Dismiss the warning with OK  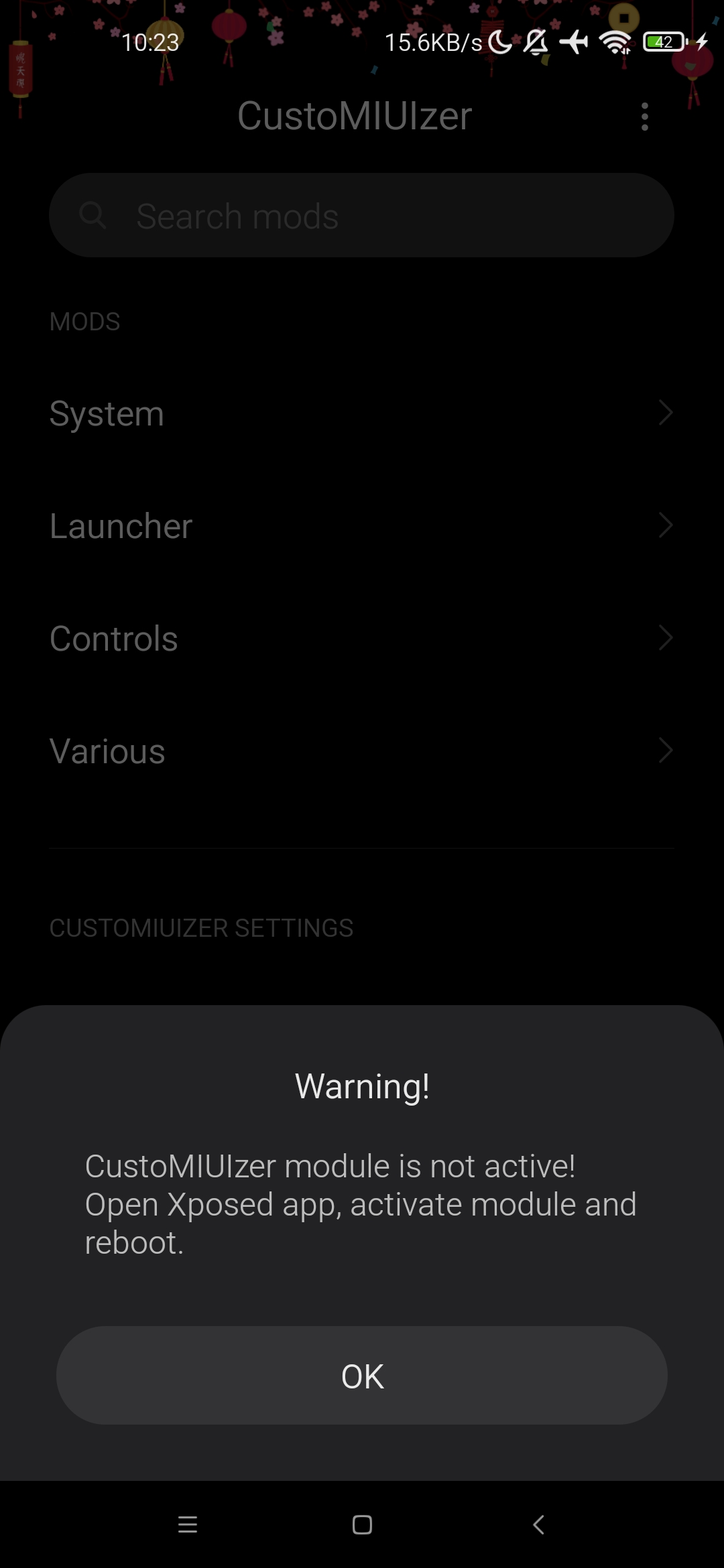(362, 1376)
